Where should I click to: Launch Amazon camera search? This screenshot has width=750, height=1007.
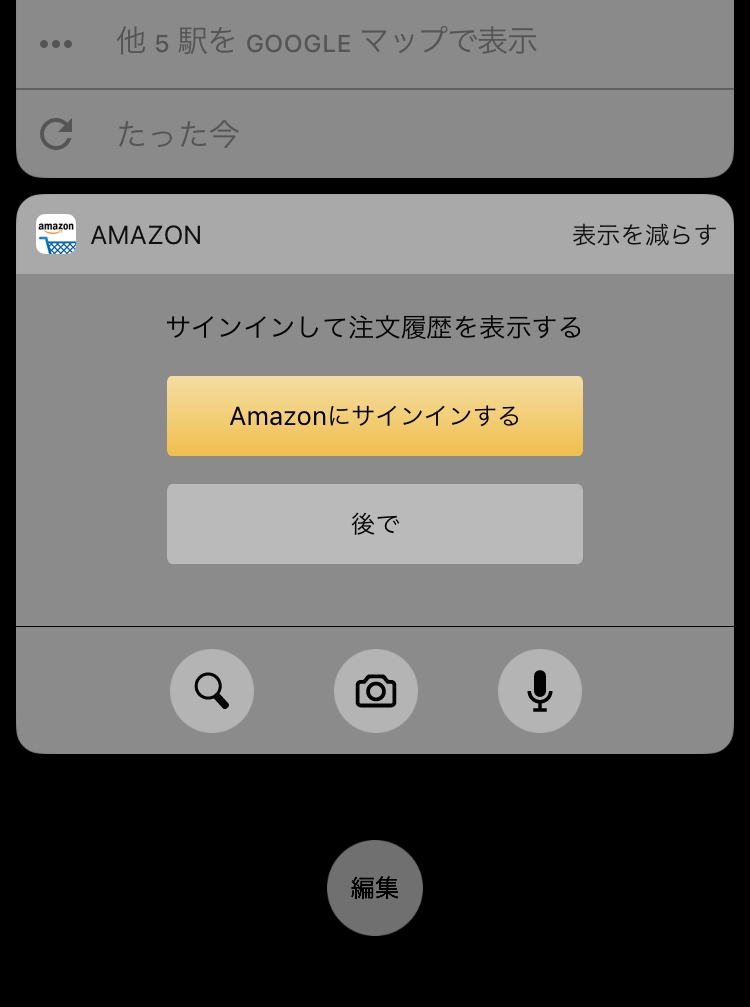[376, 691]
